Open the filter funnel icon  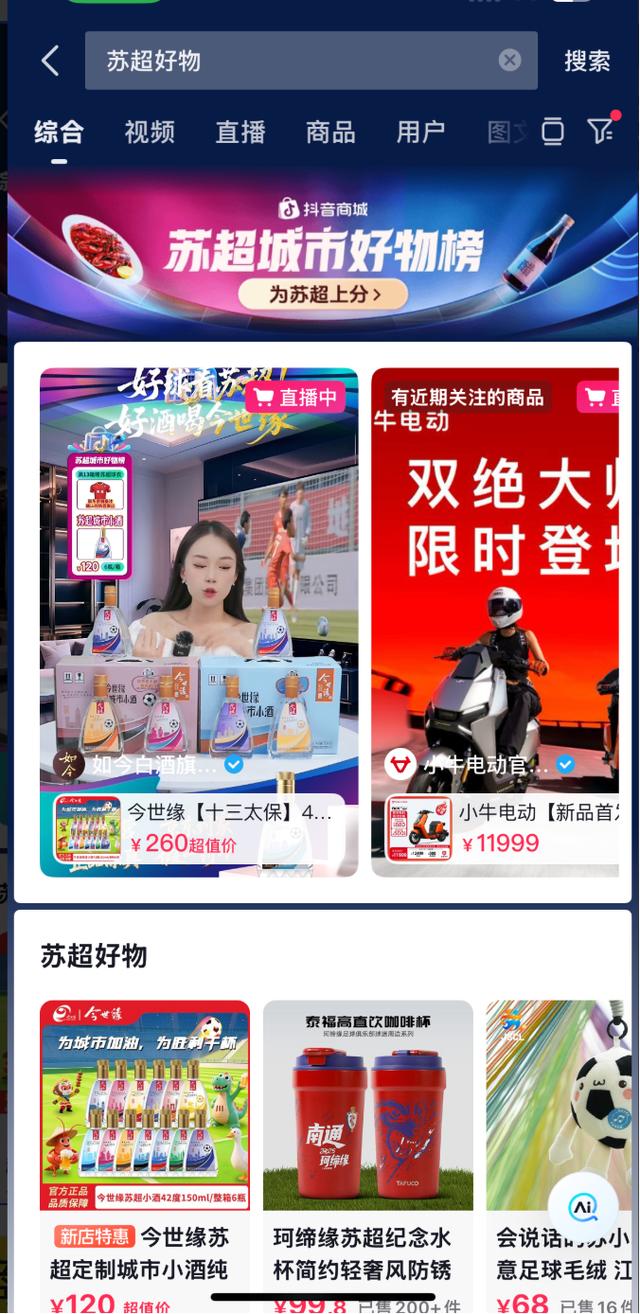tap(599, 131)
